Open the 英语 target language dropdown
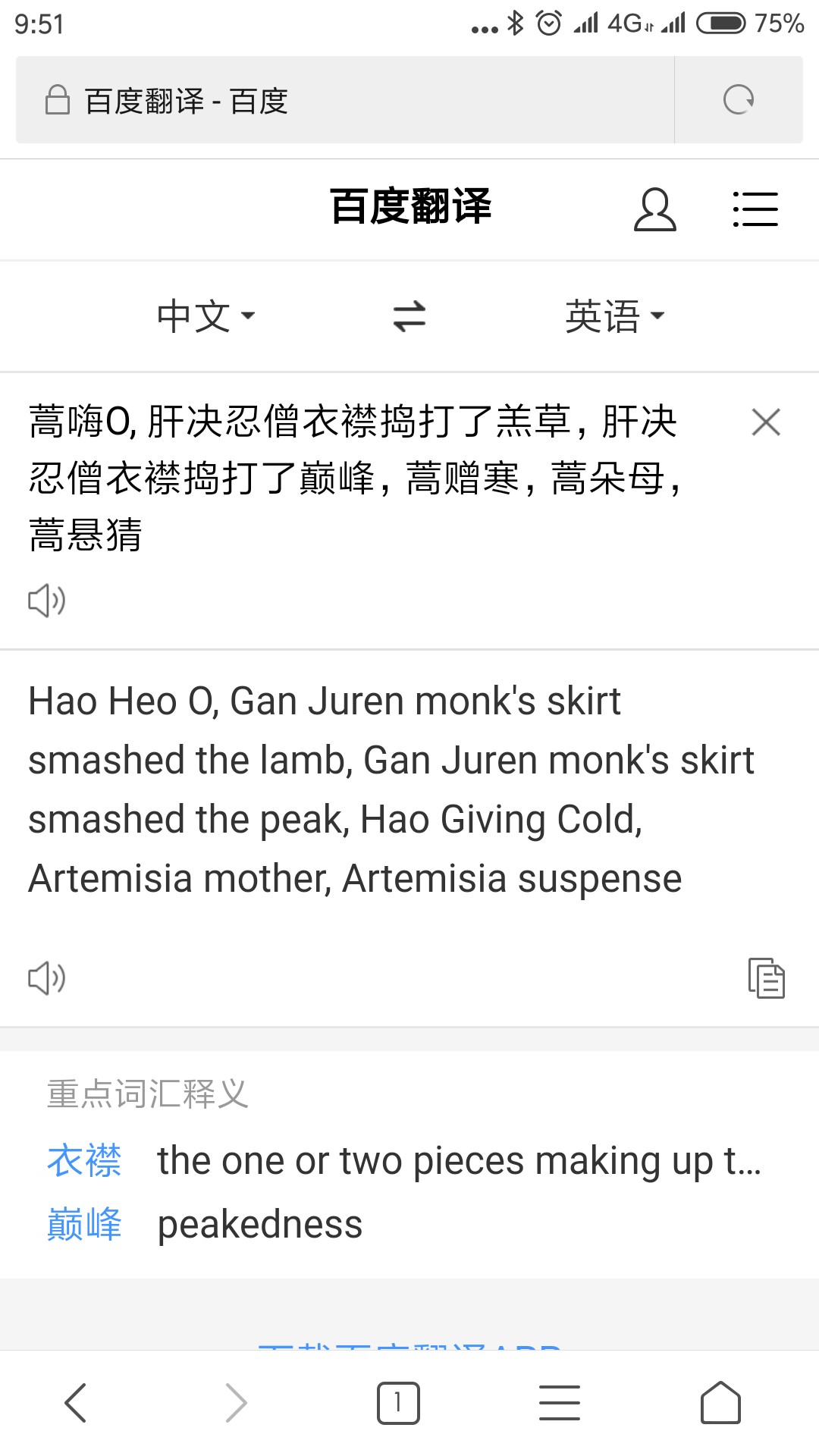Screen dimensions: 819x1456 (614, 316)
